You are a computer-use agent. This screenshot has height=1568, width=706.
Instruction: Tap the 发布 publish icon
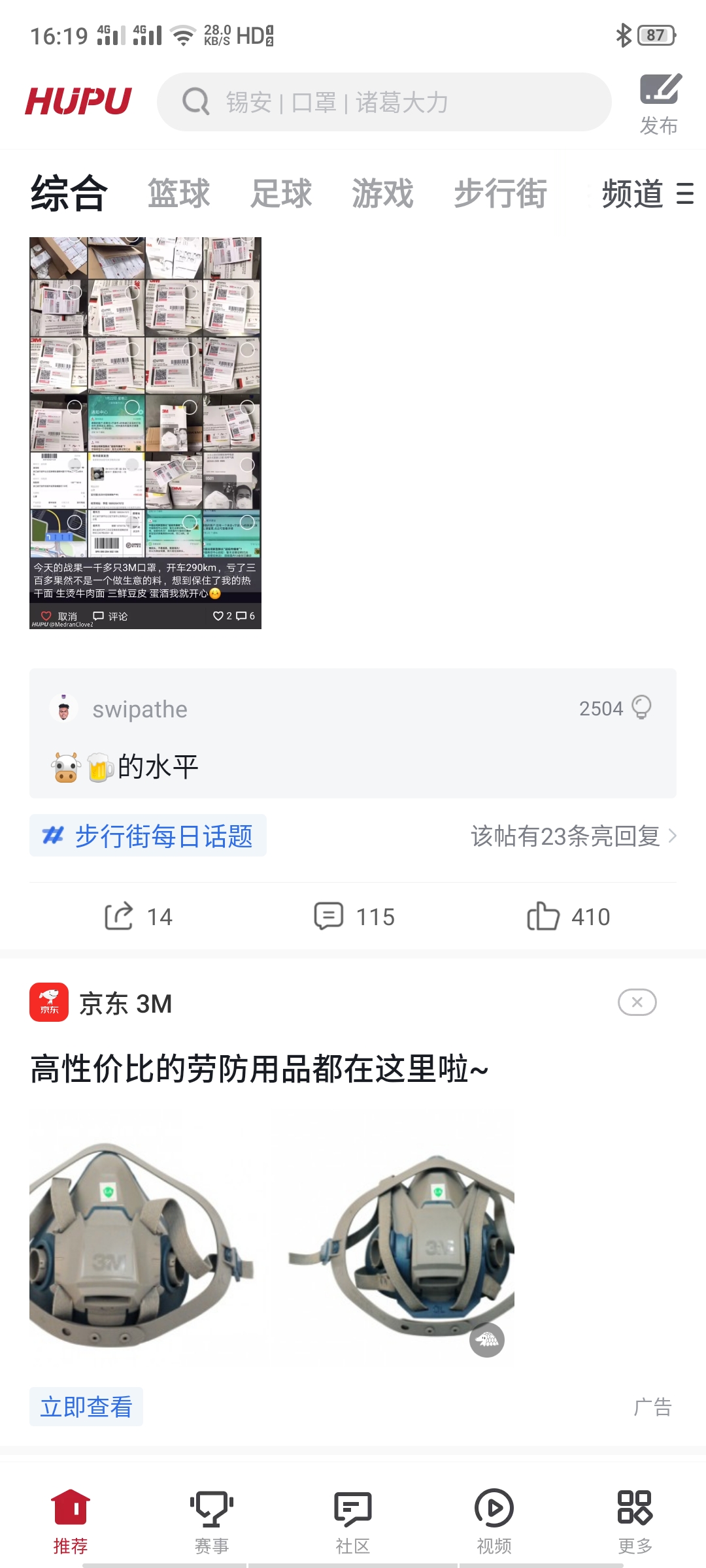tap(660, 105)
